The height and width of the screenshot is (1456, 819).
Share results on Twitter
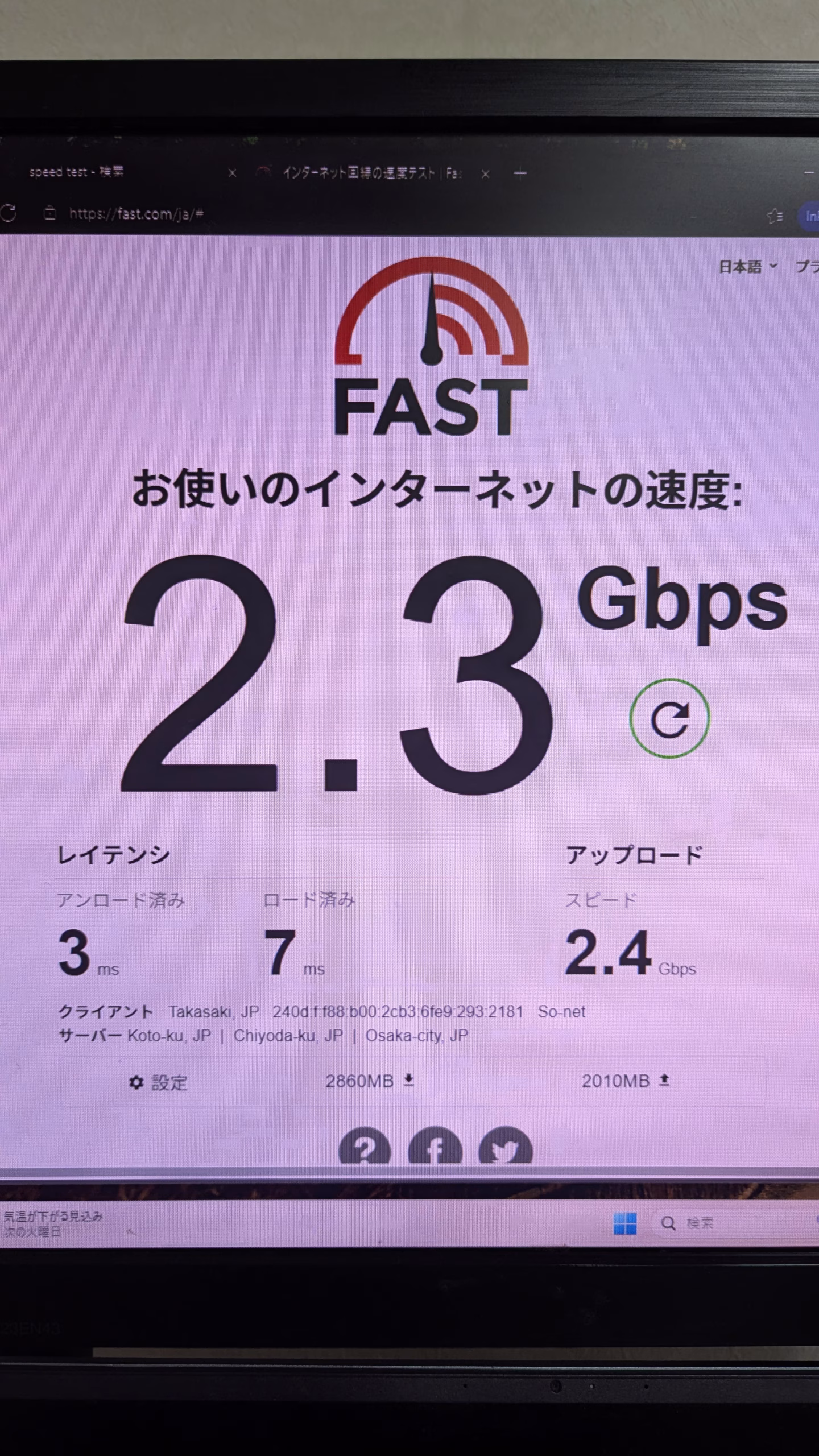pos(505,1150)
